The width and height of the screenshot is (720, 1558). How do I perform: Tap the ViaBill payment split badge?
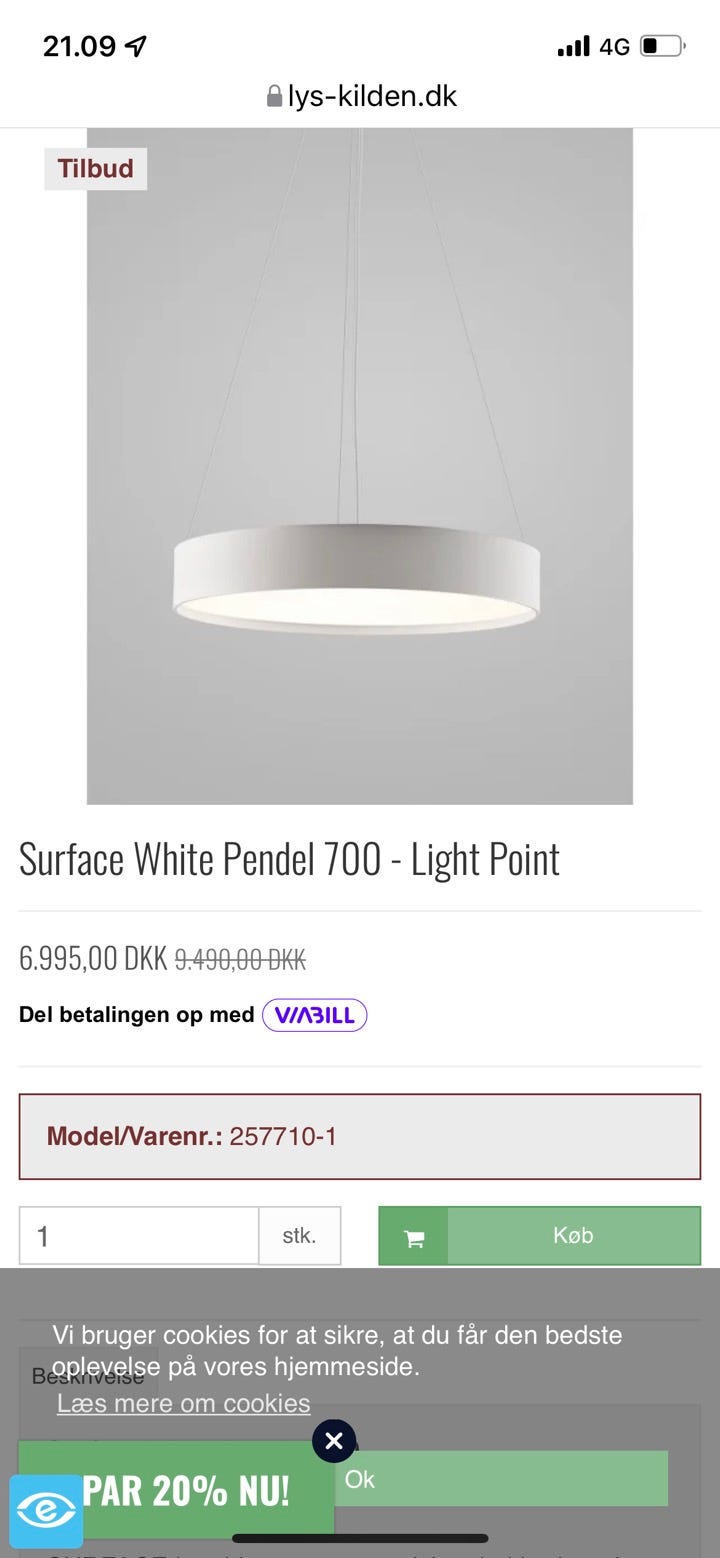(x=314, y=1015)
